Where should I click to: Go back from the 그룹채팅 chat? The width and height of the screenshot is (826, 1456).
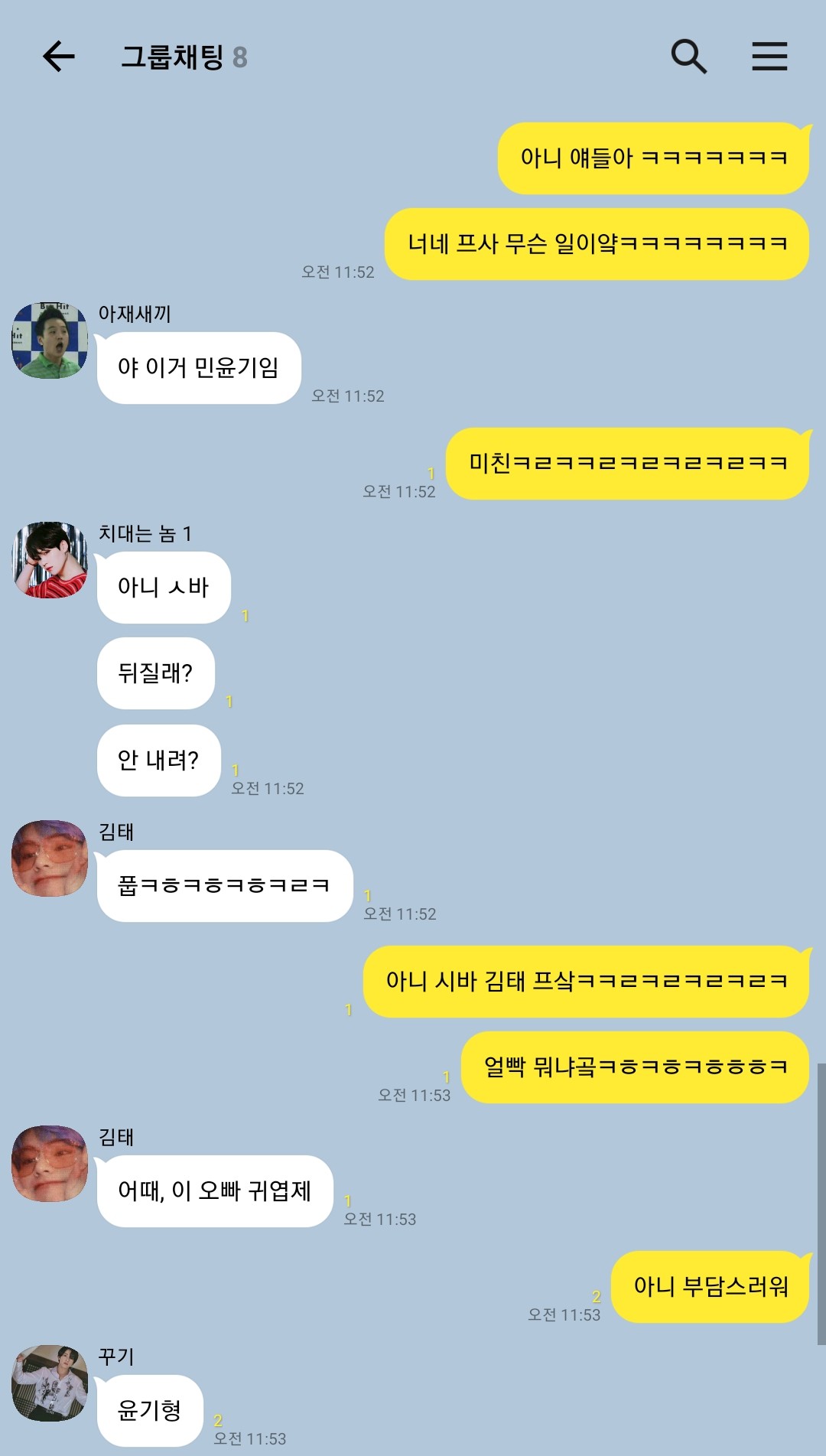59,57
